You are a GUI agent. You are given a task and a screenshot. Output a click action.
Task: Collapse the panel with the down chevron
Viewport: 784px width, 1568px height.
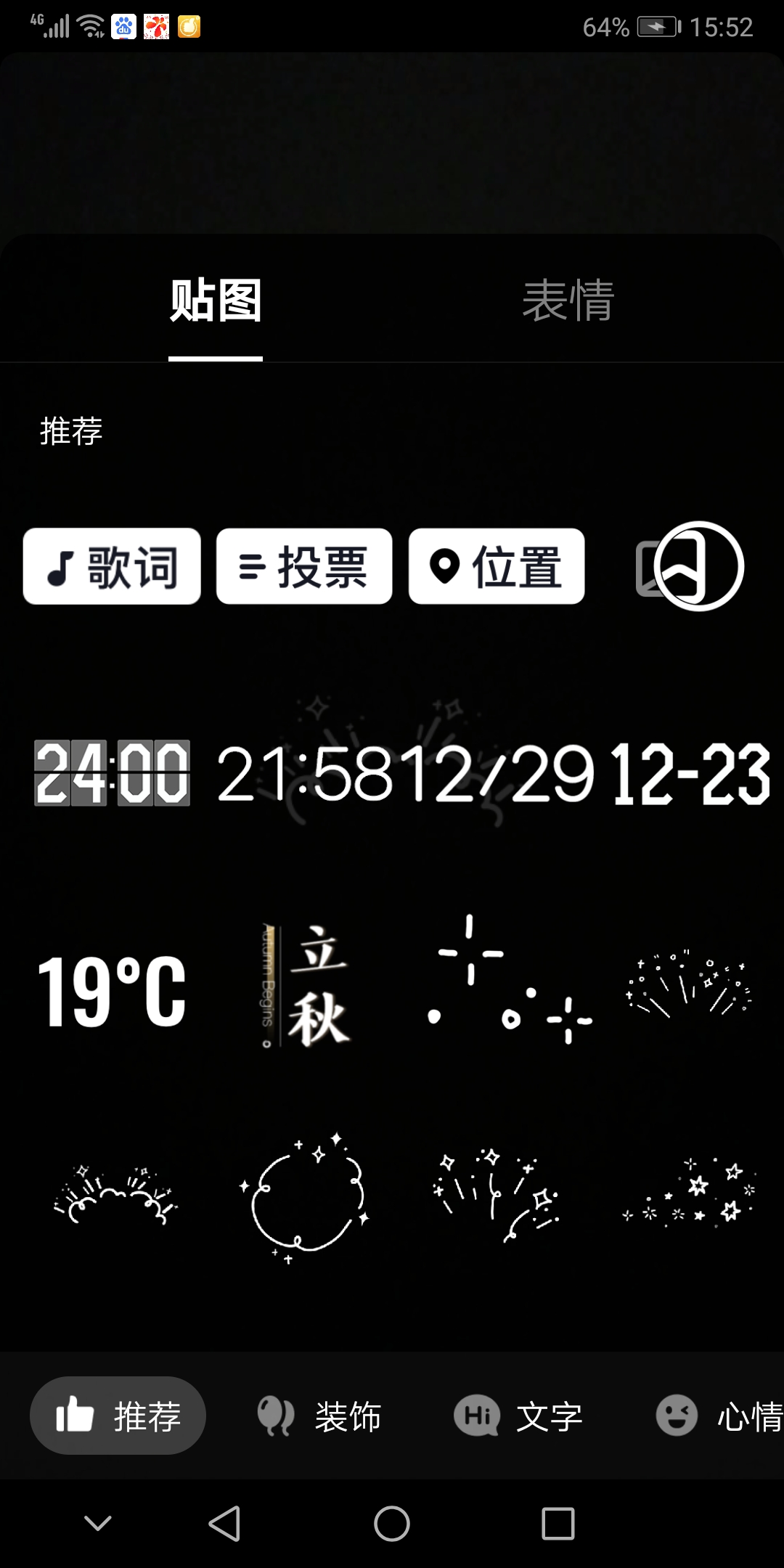[97, 1526]
